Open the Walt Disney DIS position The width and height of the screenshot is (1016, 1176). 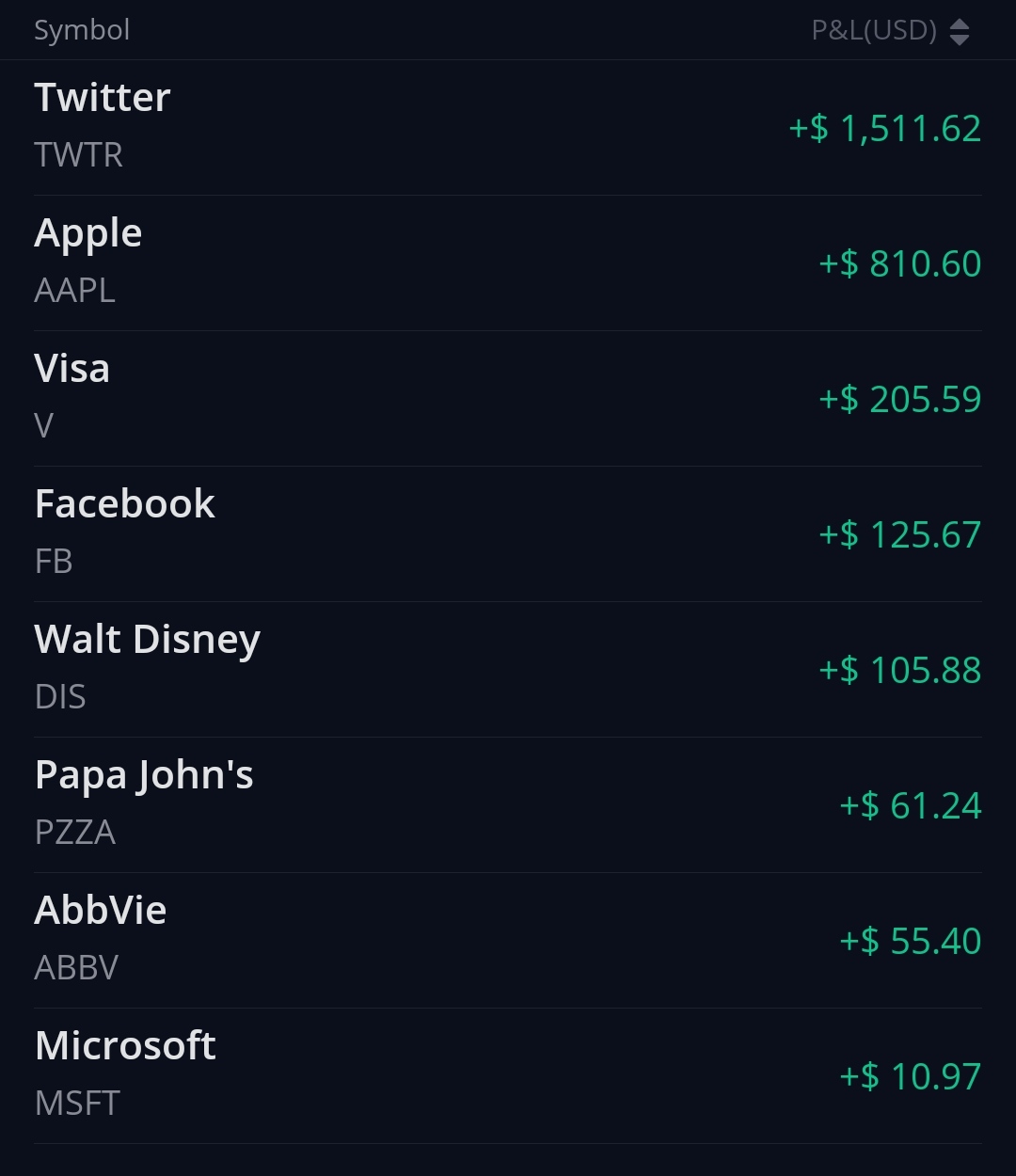(508, 669)
